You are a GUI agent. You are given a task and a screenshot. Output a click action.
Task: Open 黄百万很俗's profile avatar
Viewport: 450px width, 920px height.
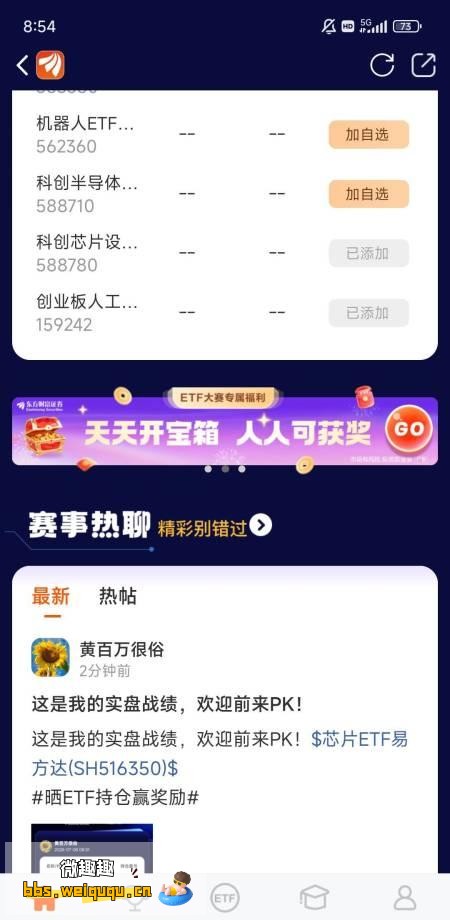tap(50, 658)
